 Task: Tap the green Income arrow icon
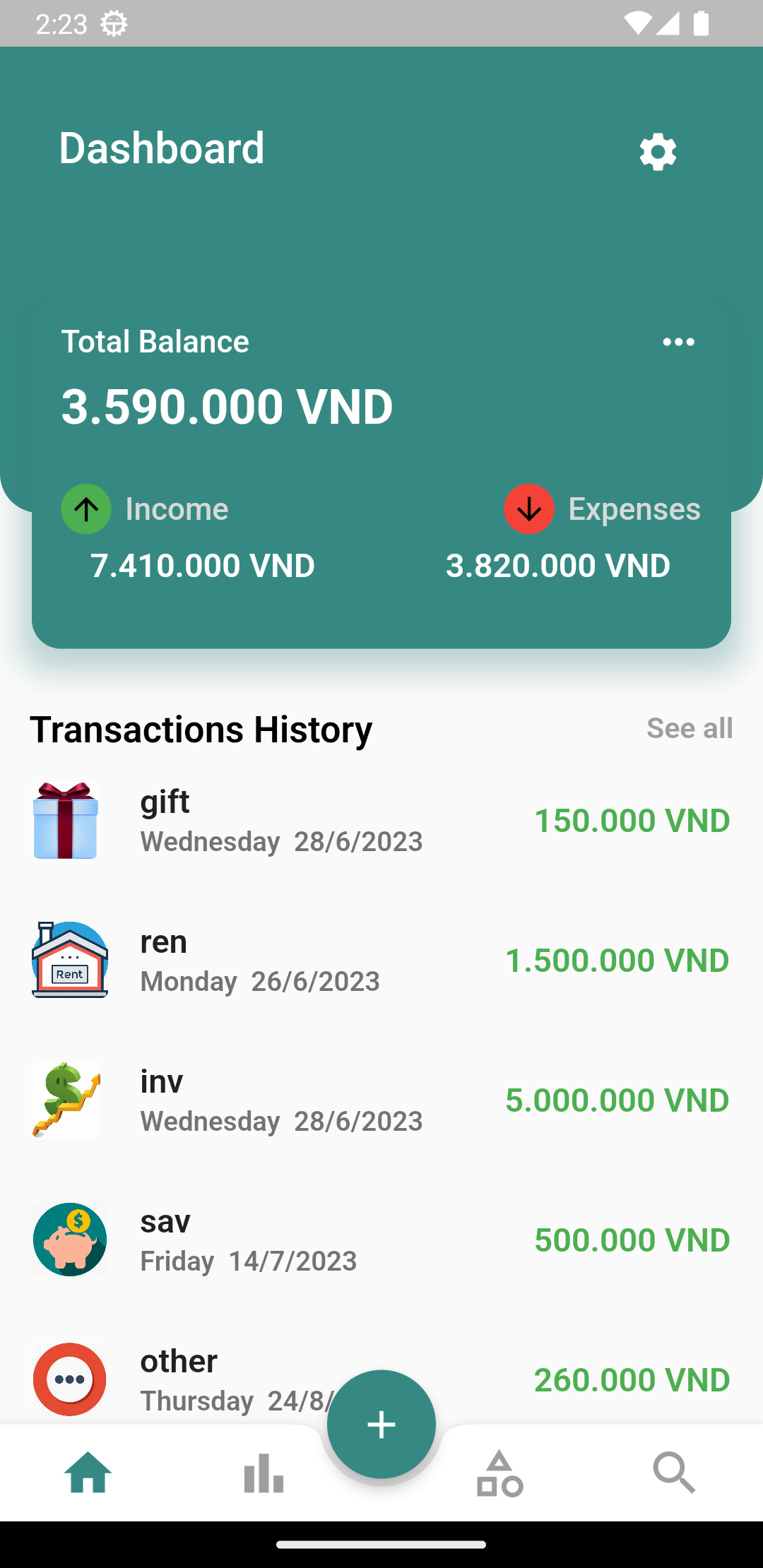85,509
